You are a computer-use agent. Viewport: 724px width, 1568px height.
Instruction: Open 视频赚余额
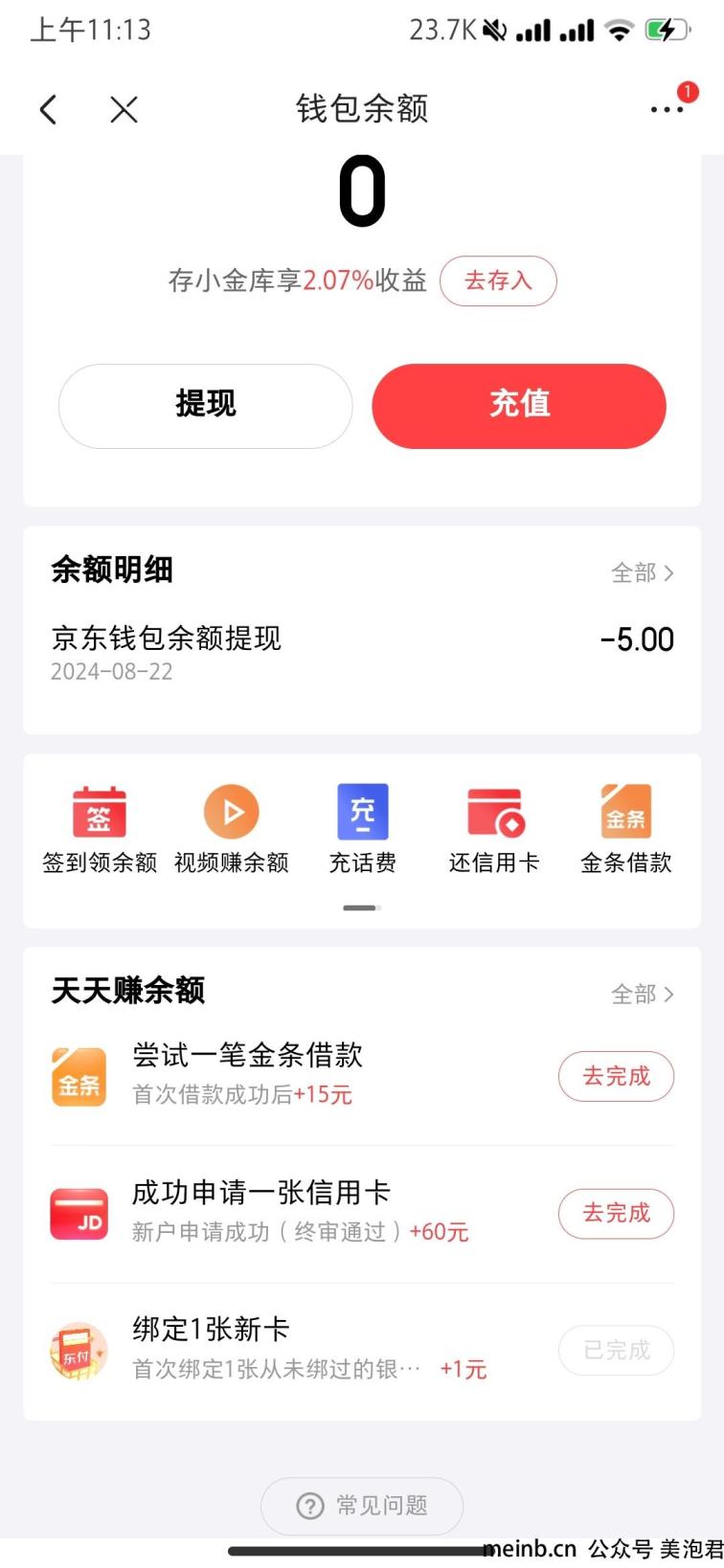click(x=231, y=830)
